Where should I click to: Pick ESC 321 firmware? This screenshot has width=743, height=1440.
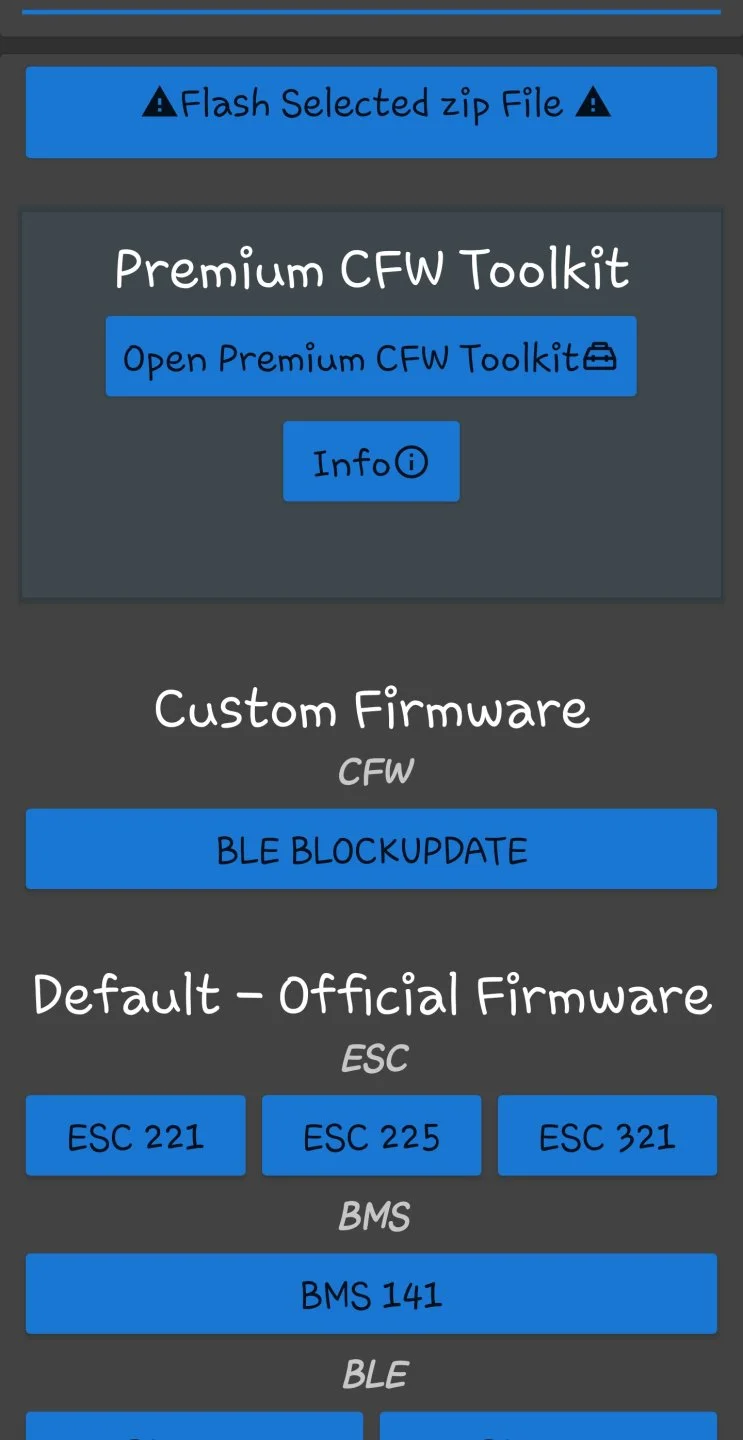click(607, 1135)
